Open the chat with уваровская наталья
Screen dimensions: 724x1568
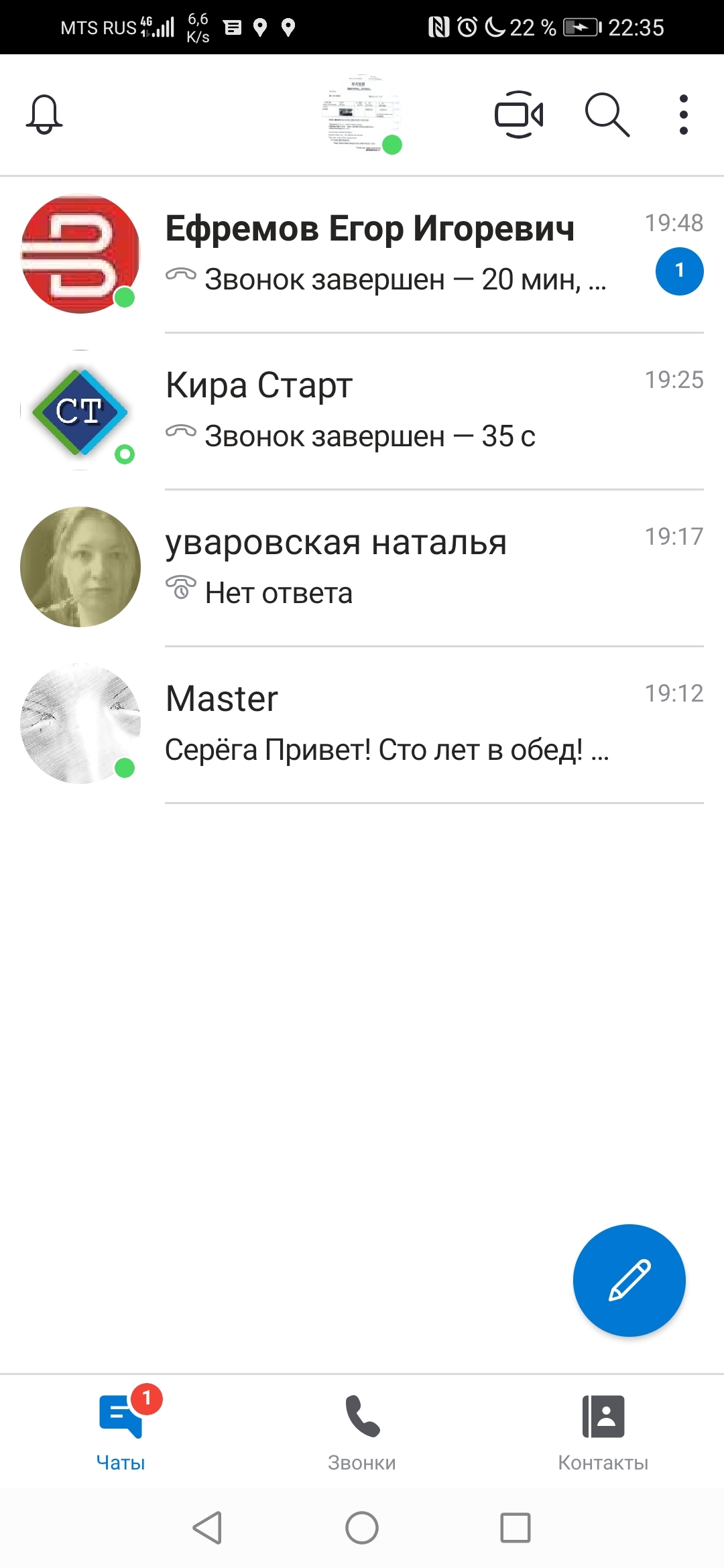click(x=362, y=568)
